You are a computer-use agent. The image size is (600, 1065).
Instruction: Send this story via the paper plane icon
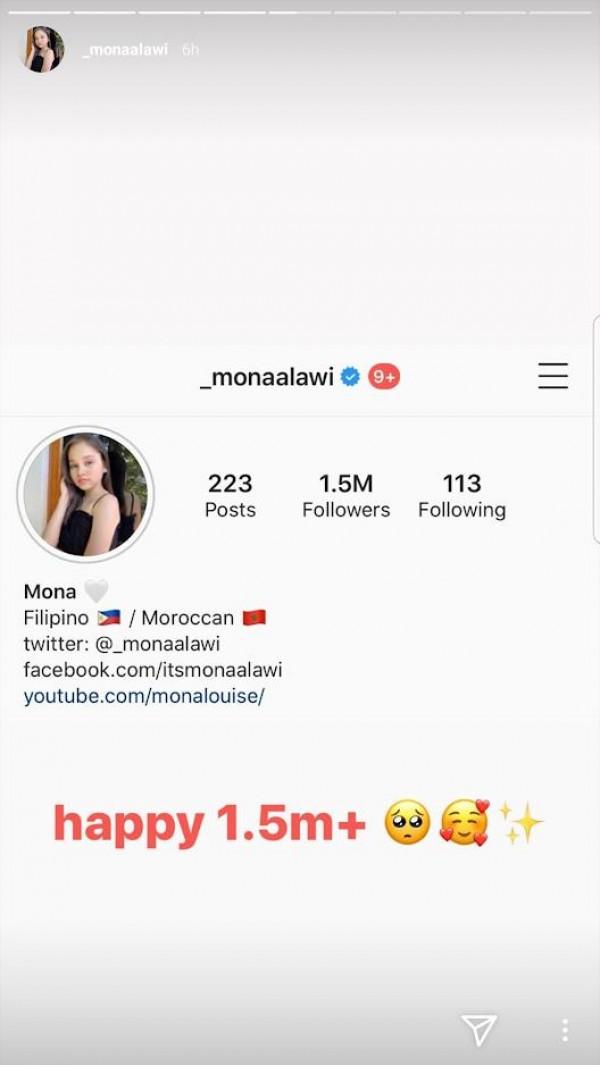click(x=478, y=1029)
